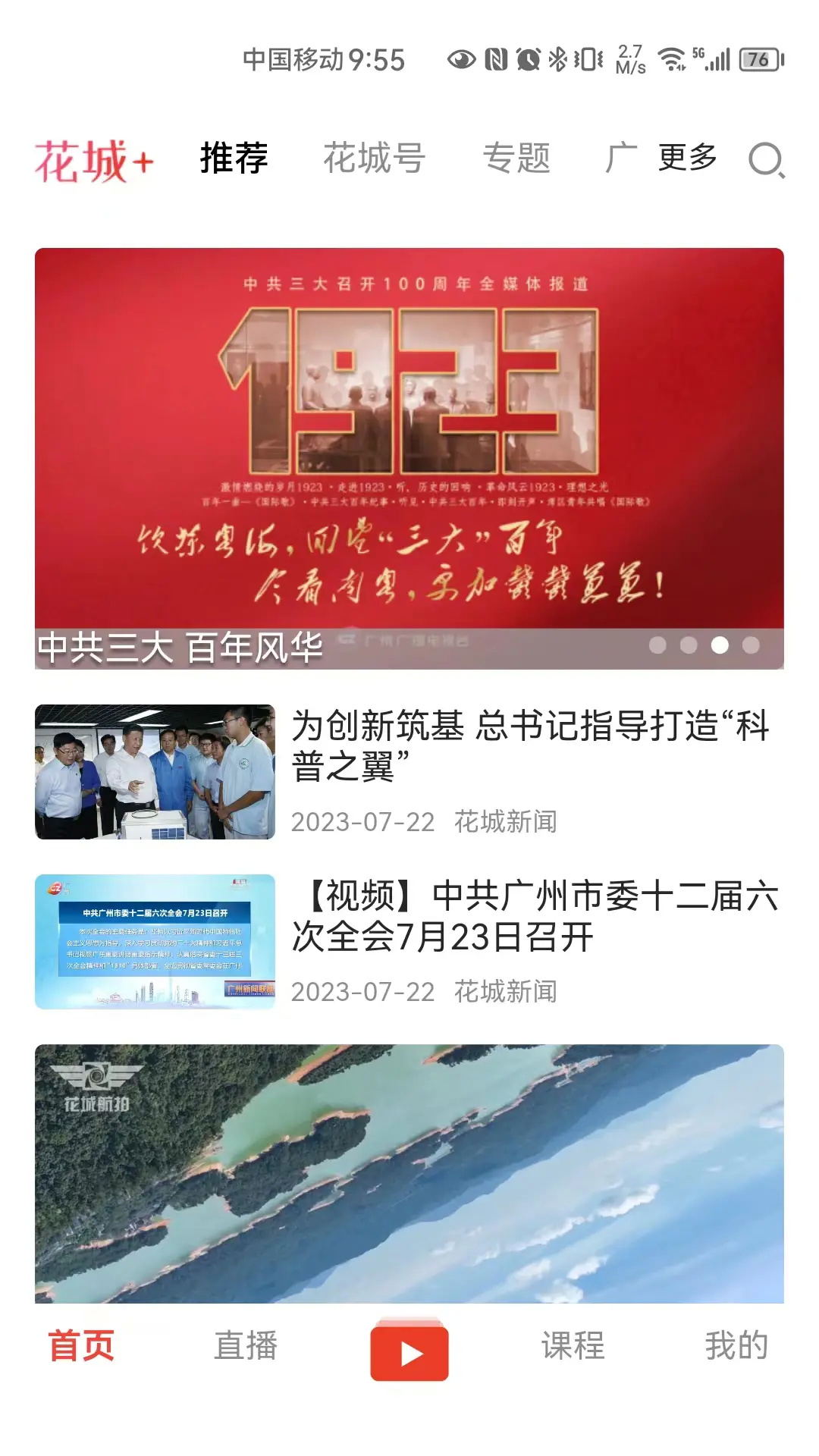This screenshot has width=819, height=1456.
Task: Open the Wi-Fi status bar icon
Action: [x=670, y=57]
